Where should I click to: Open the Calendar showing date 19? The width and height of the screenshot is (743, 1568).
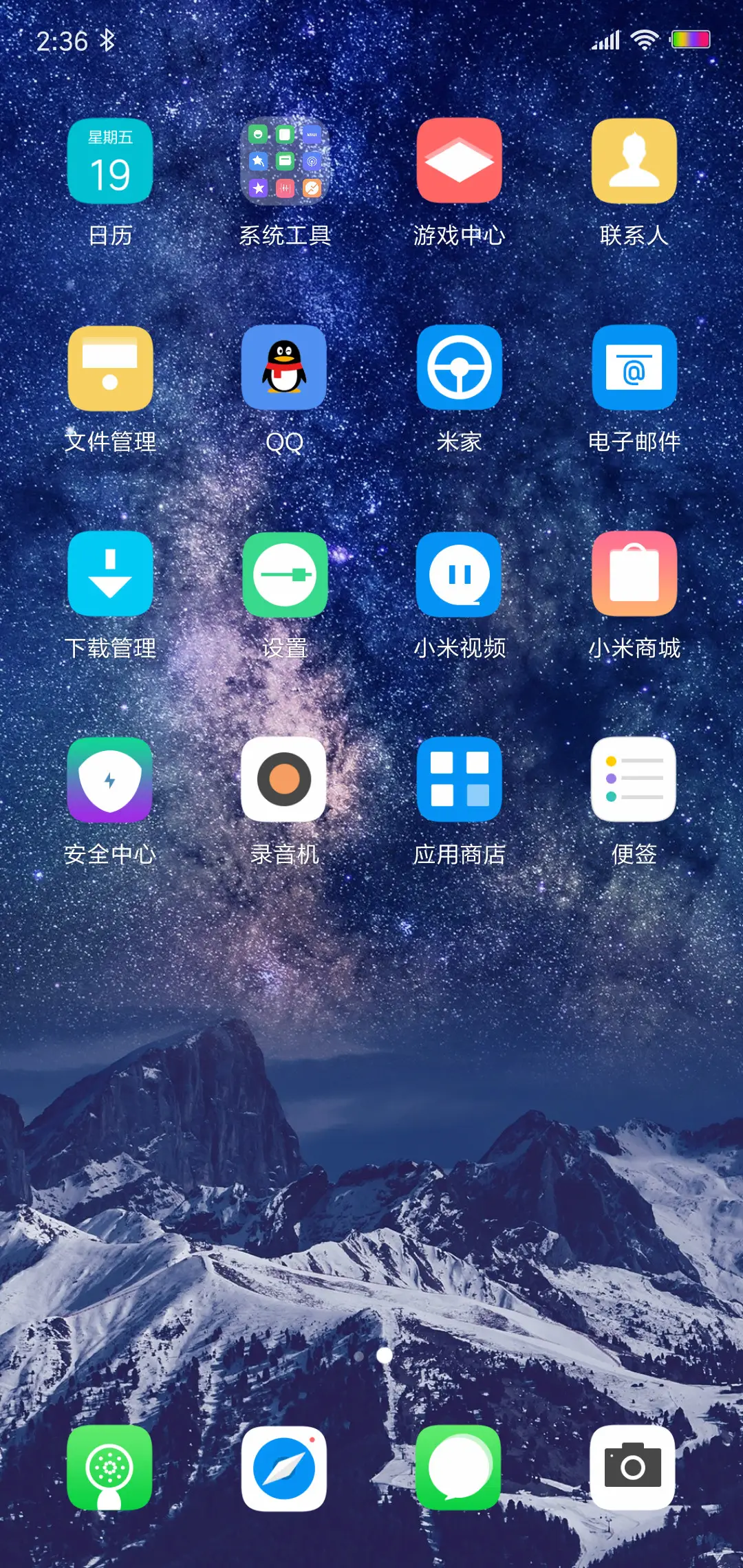[x=110, y=162]
